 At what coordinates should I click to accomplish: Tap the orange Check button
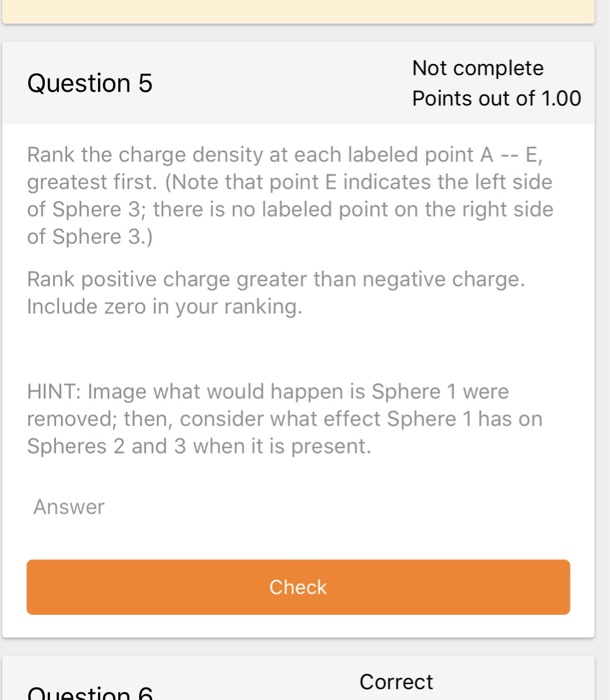pyautogui.click(x=298, y=587)
